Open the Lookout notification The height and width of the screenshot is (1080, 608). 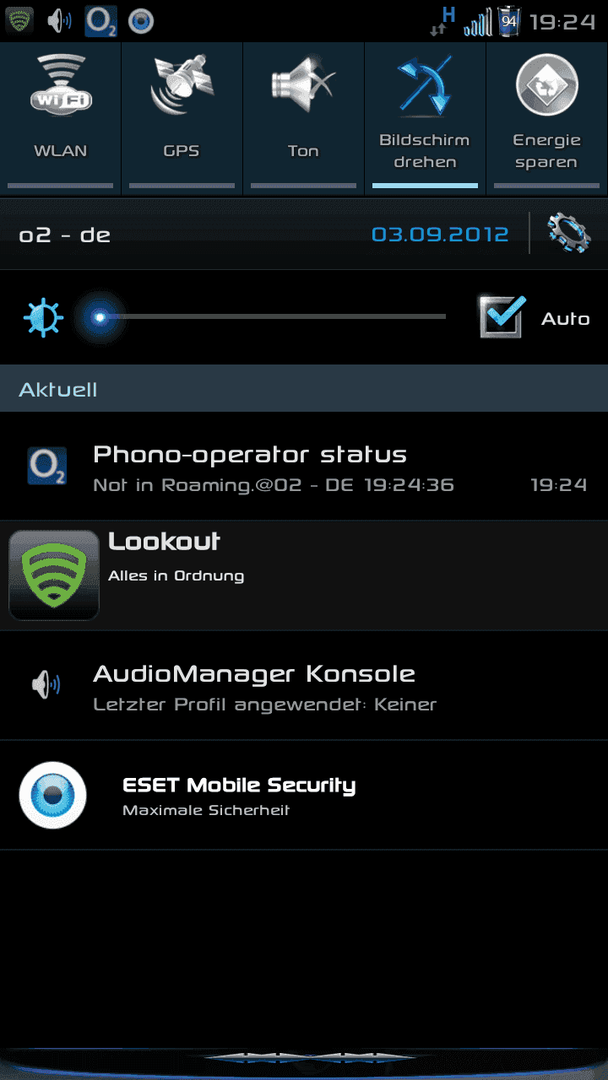(304, 575)
